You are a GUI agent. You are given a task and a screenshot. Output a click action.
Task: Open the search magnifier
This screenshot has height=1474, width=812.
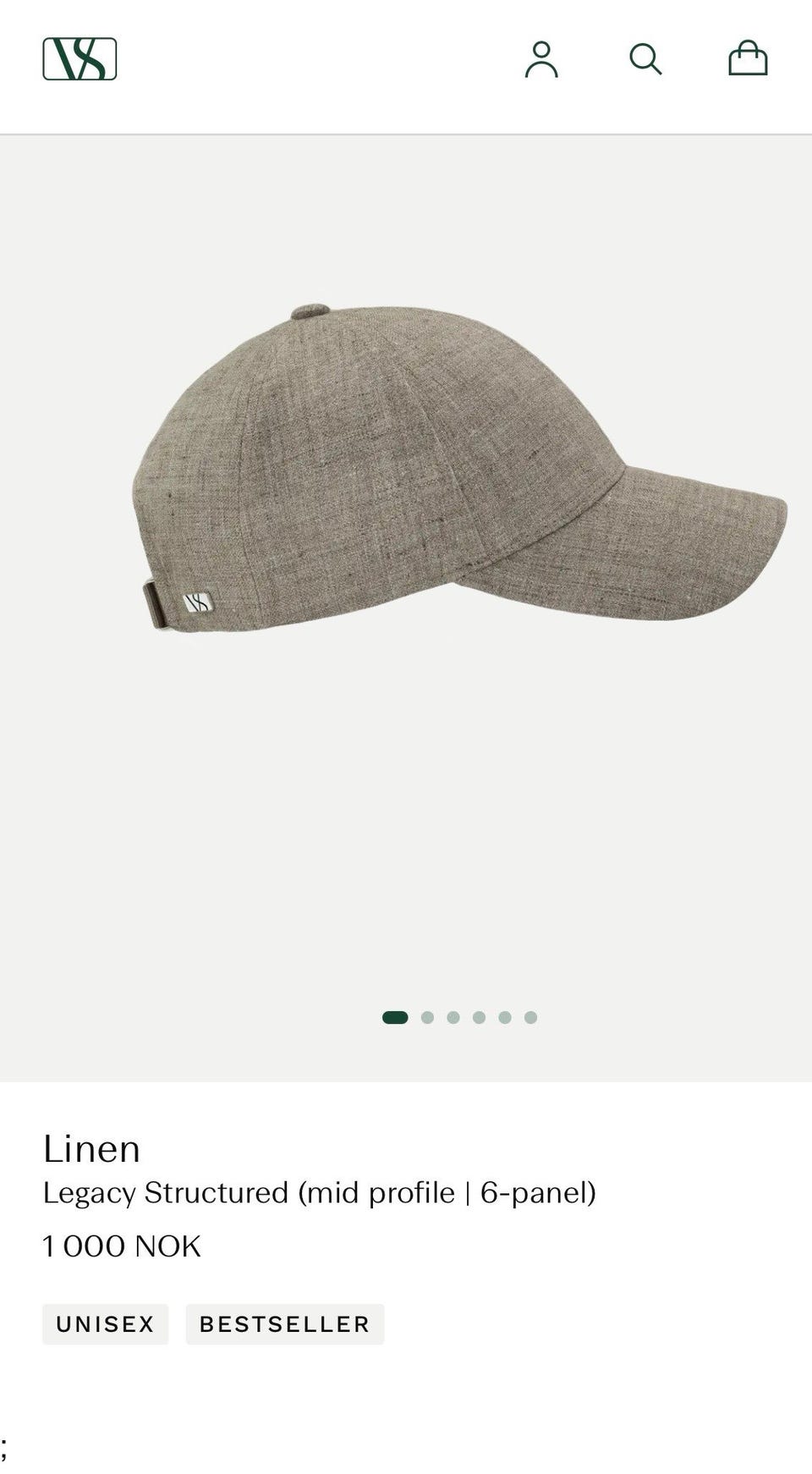(645, 59)
